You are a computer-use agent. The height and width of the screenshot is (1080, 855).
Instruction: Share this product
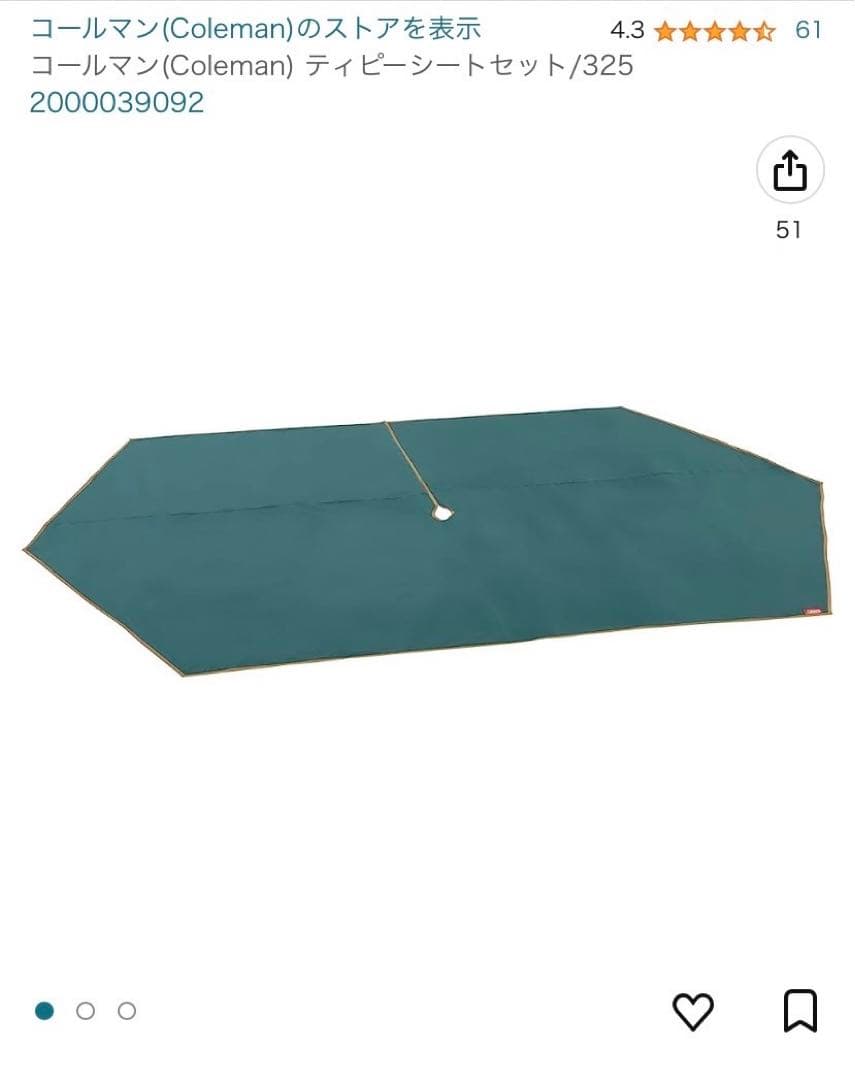pos(789,171)
